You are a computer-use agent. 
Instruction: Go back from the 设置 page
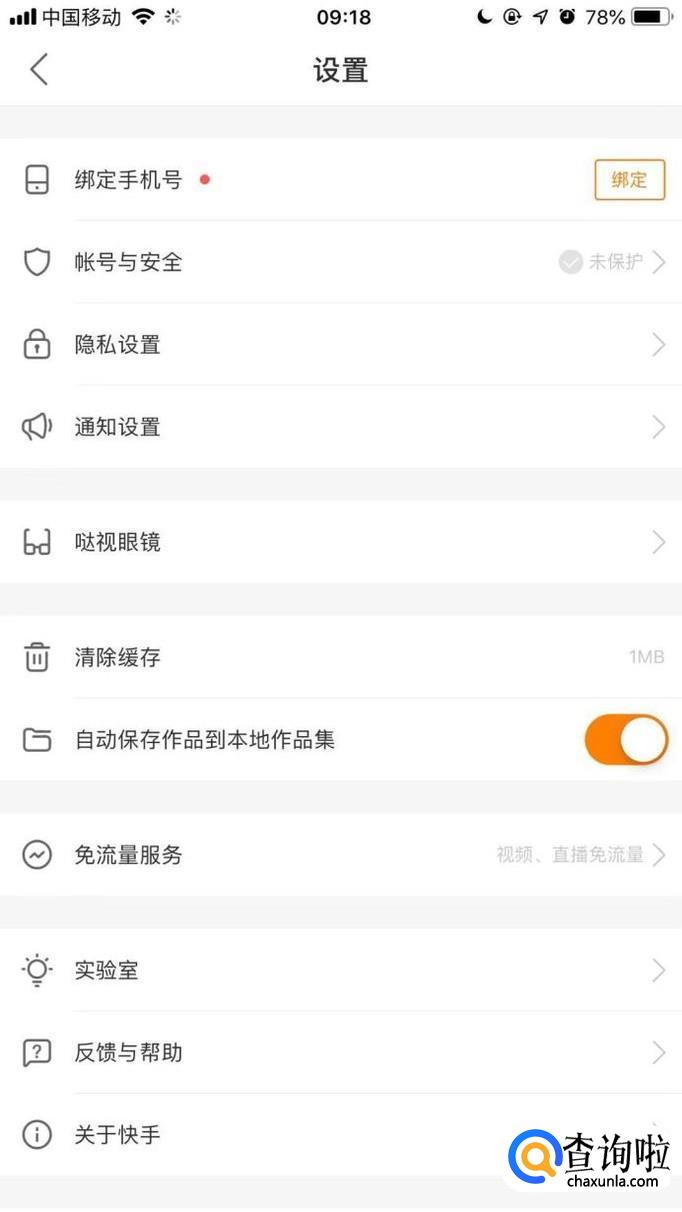[39, 70]
